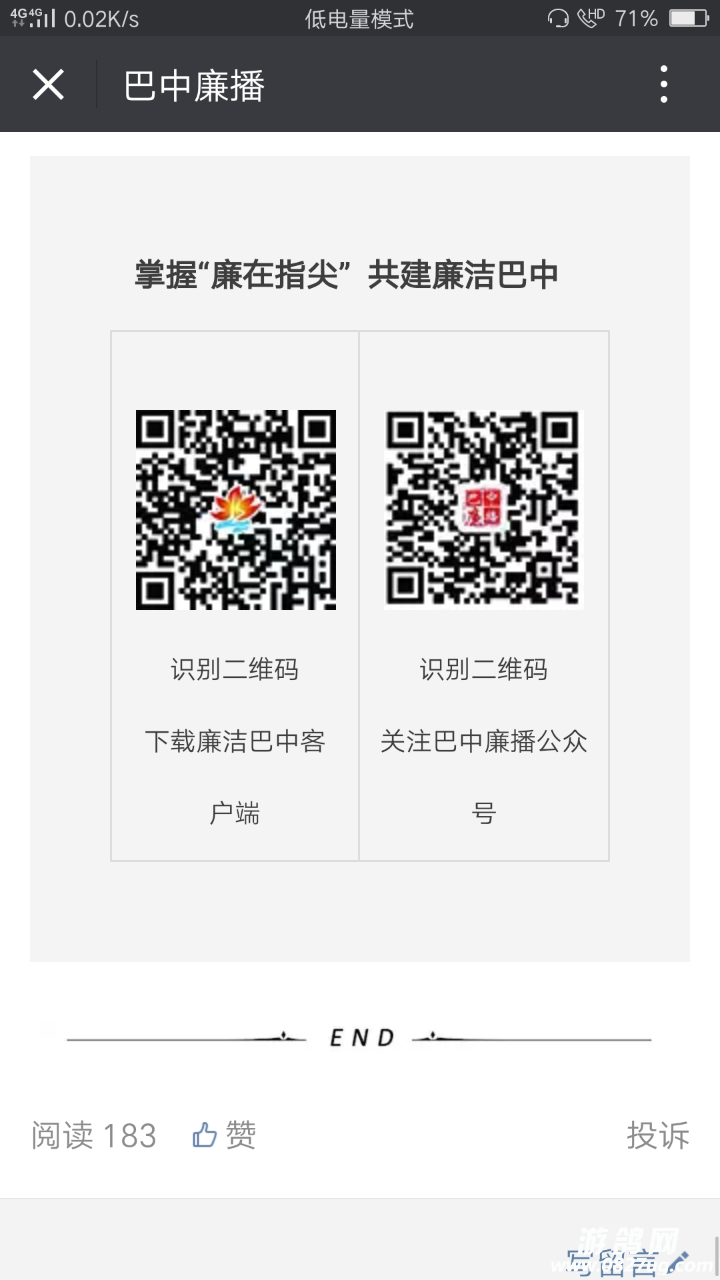Report the article via 投诉
Viewport: 720px width, 1280px height.
tap(657, 1135)
